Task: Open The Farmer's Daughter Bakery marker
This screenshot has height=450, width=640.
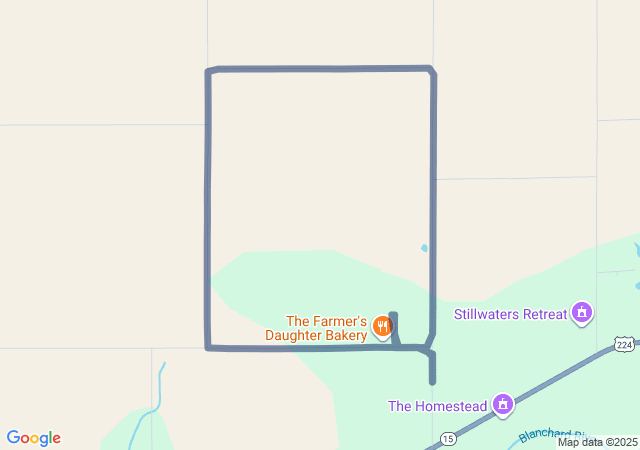Action: pos(381,326)
